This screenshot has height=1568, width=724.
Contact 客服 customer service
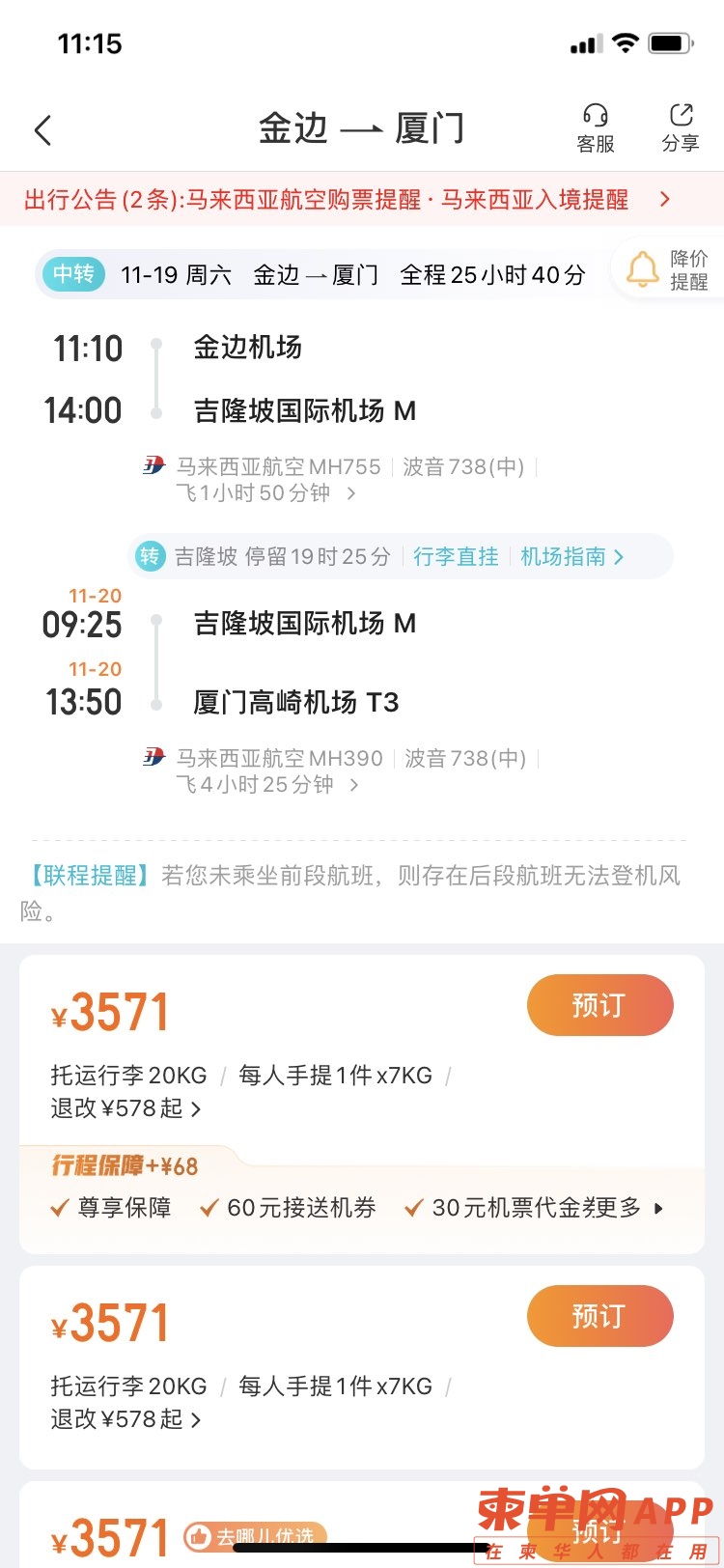coord(596,129)
